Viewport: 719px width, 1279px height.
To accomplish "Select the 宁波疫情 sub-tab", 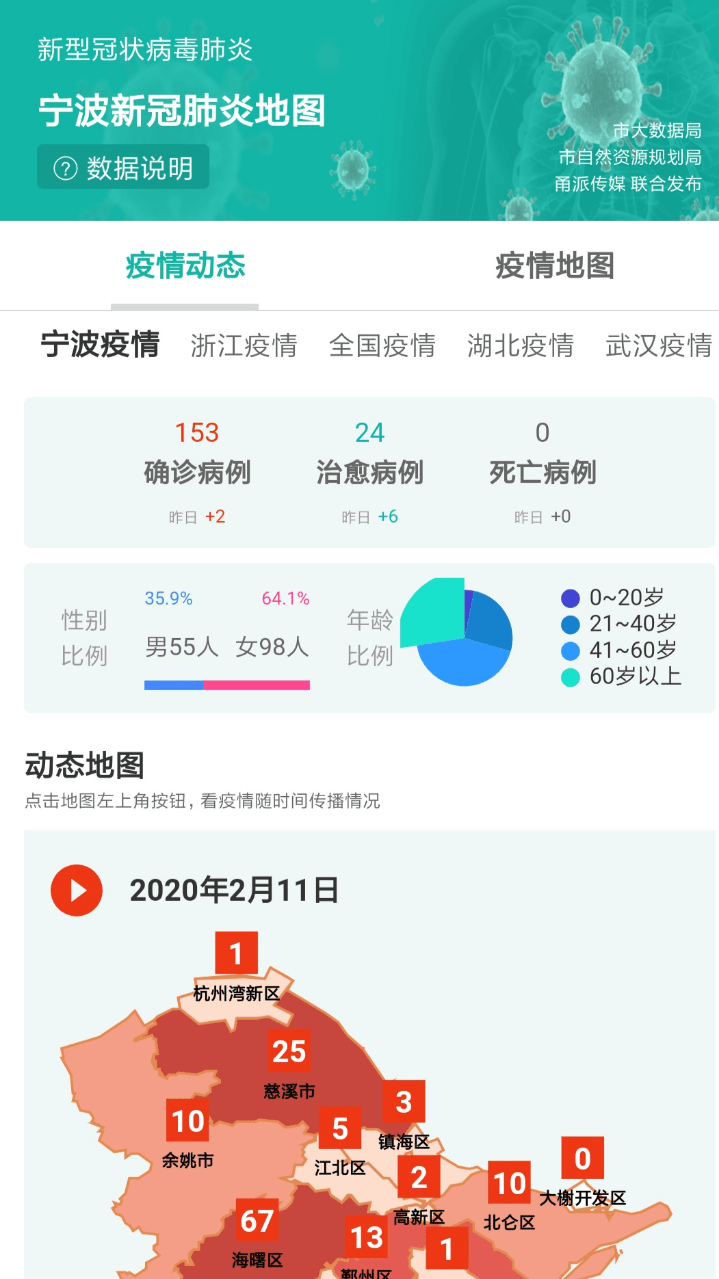I will 100,345.
